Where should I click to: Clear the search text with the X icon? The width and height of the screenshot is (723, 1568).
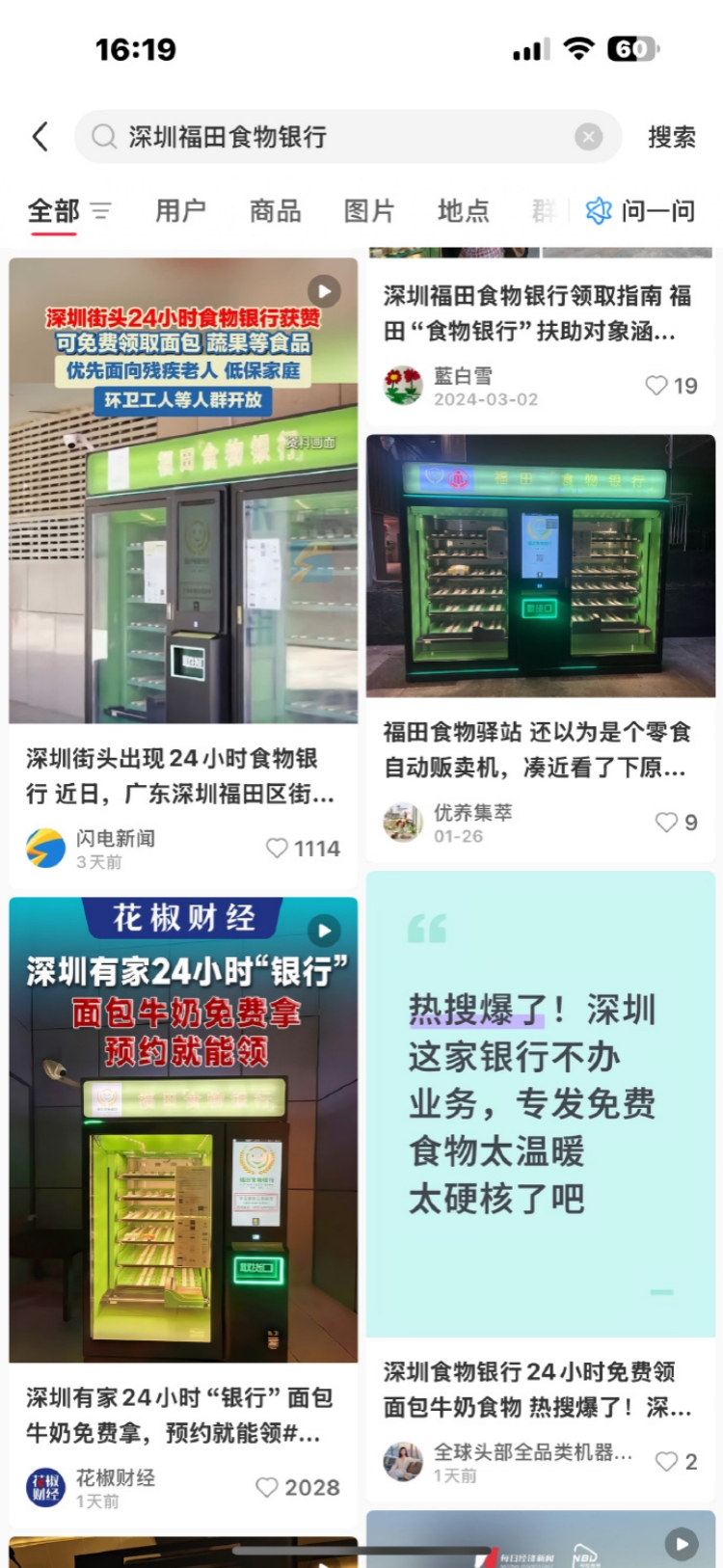tap(588, 137)
